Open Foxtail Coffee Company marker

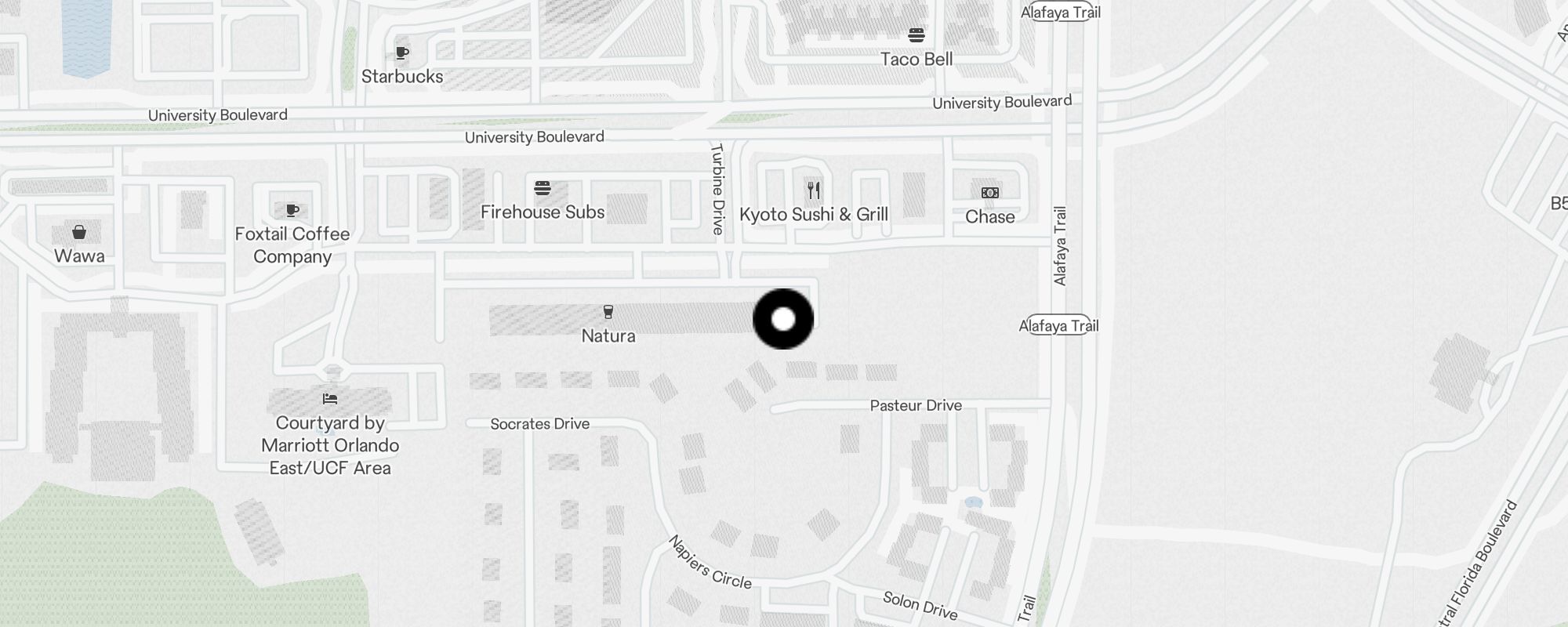292,210
